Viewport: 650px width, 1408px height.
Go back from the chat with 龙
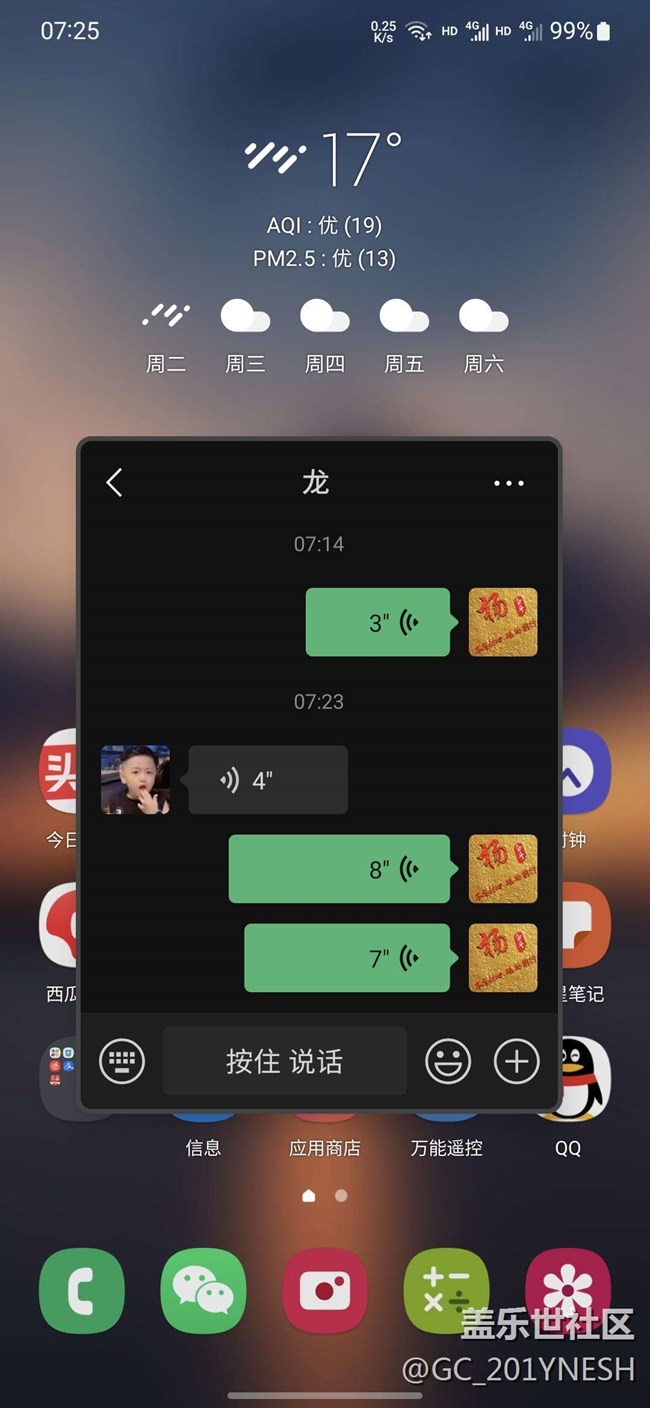(114, 483)
